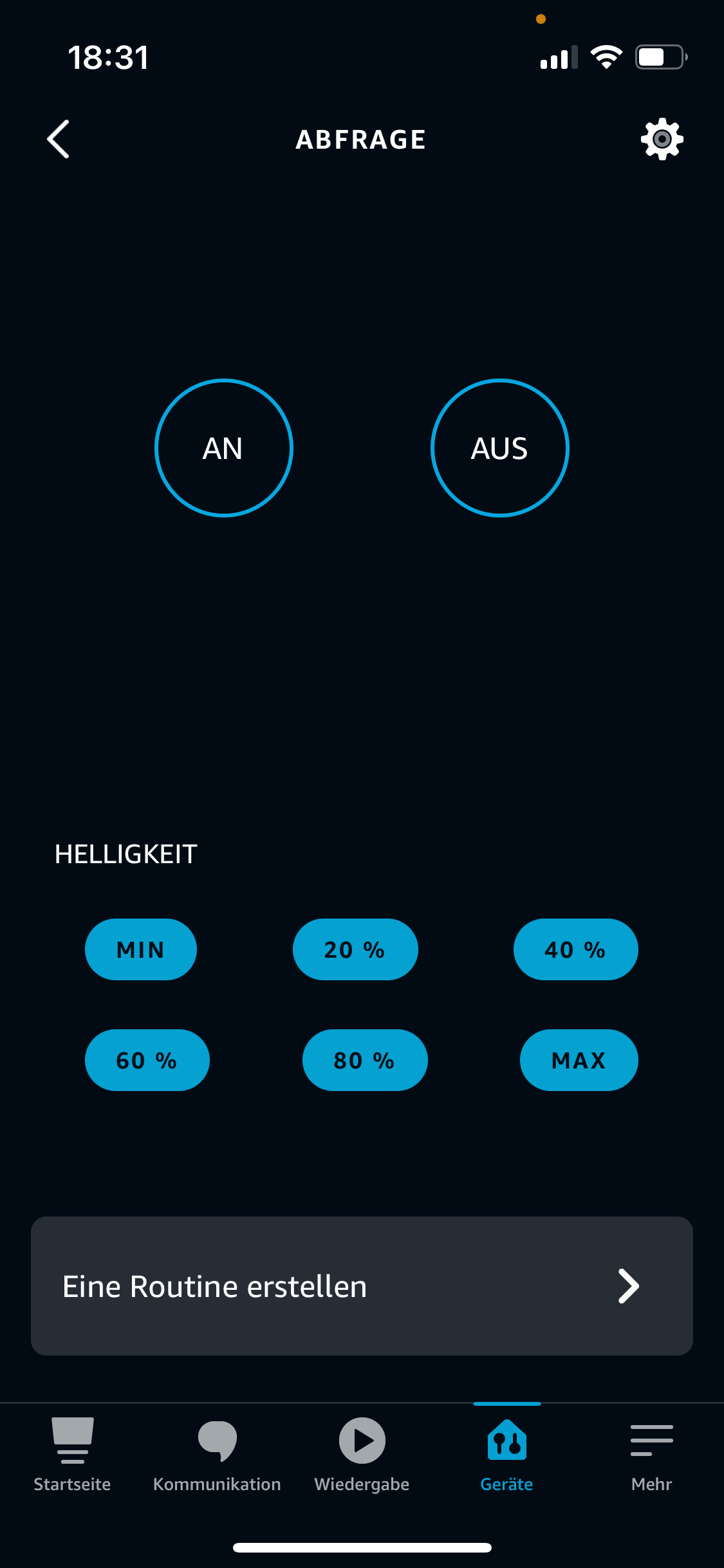Set brightness to 20 %
Screen dimensions: 724x1568
[x=355, y=949]
